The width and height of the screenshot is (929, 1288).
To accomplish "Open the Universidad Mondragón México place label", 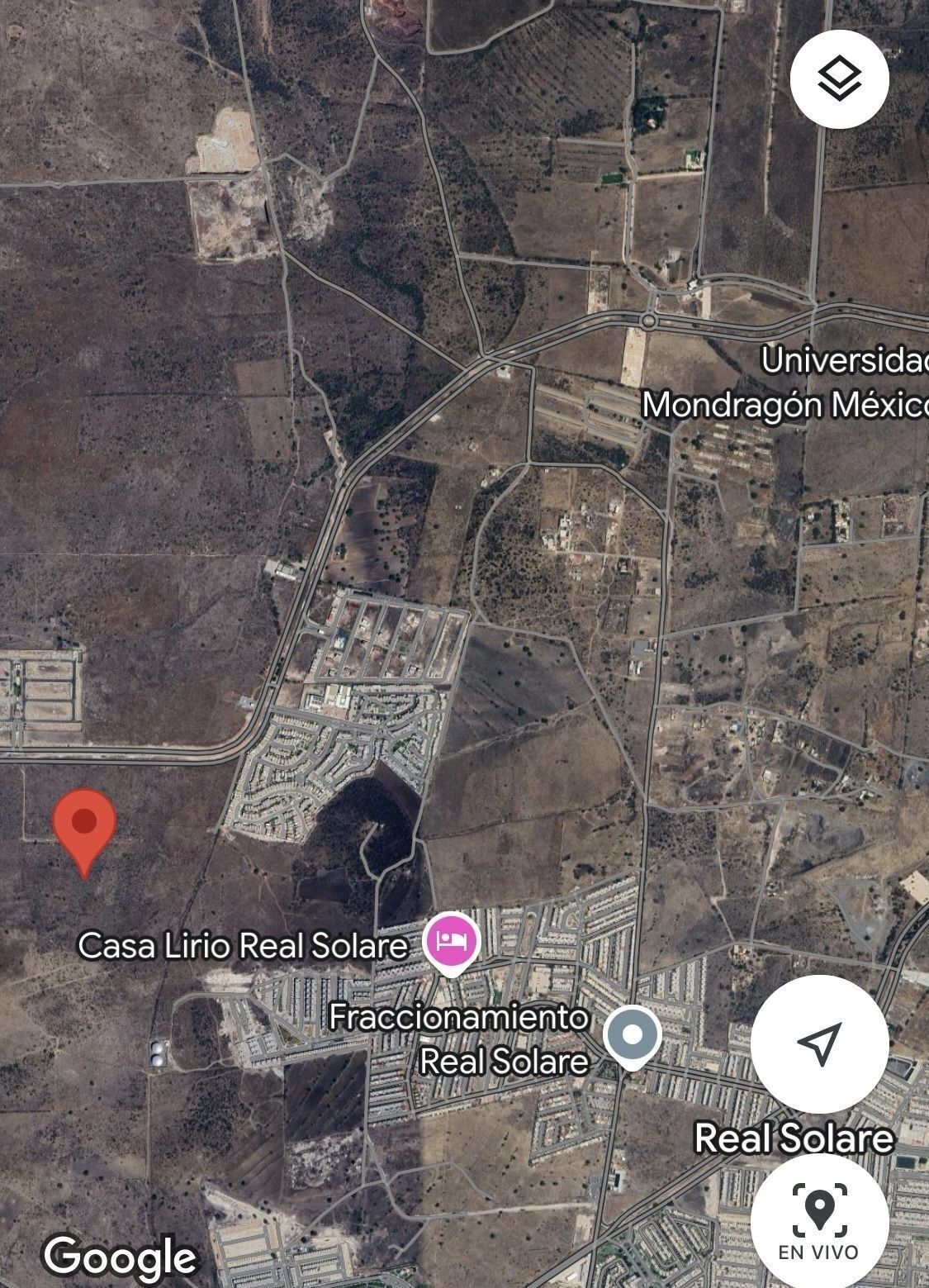I will (784, 383).
